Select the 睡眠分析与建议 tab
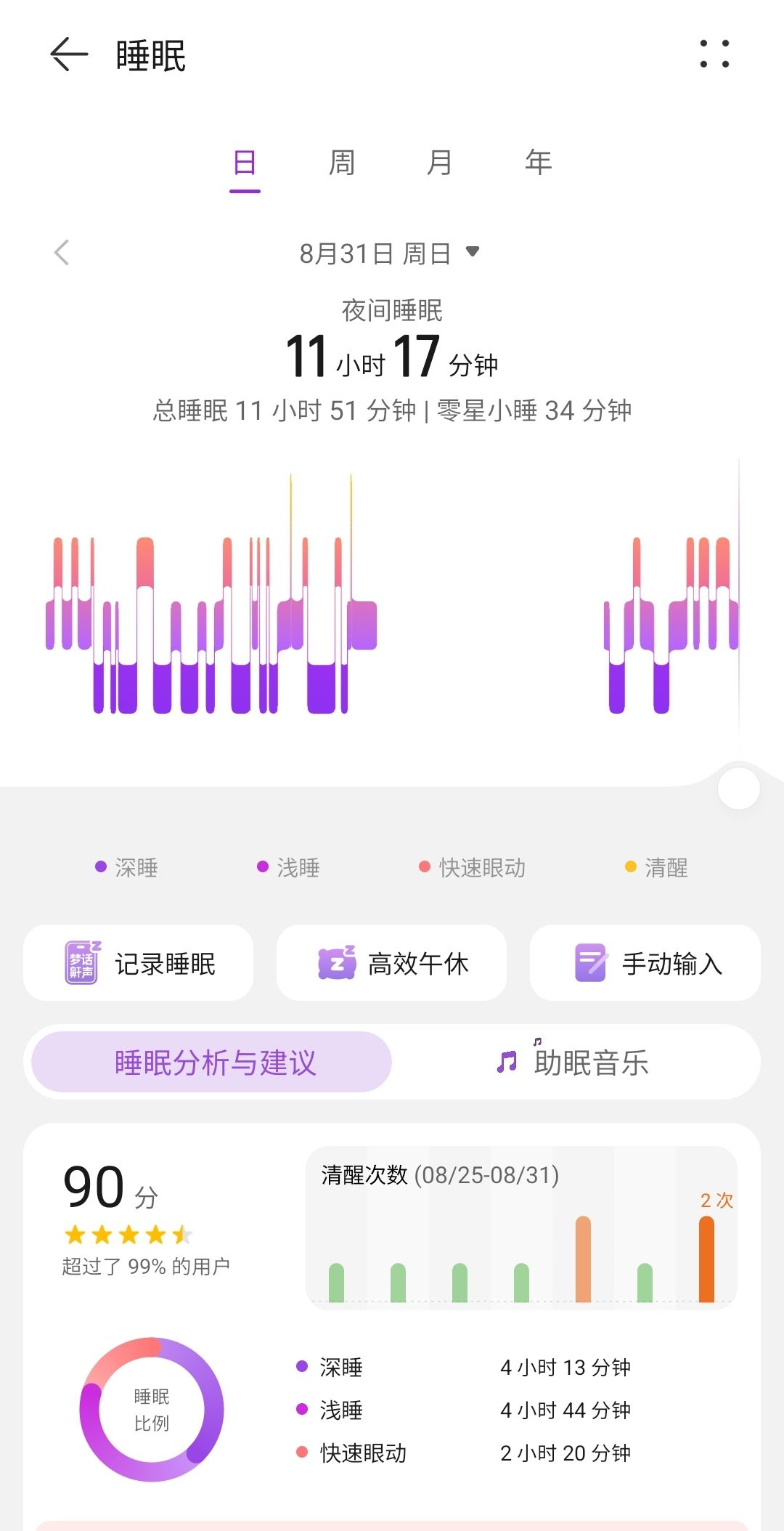This screenshot has height=1531, width=784. tap(212, 1062)
